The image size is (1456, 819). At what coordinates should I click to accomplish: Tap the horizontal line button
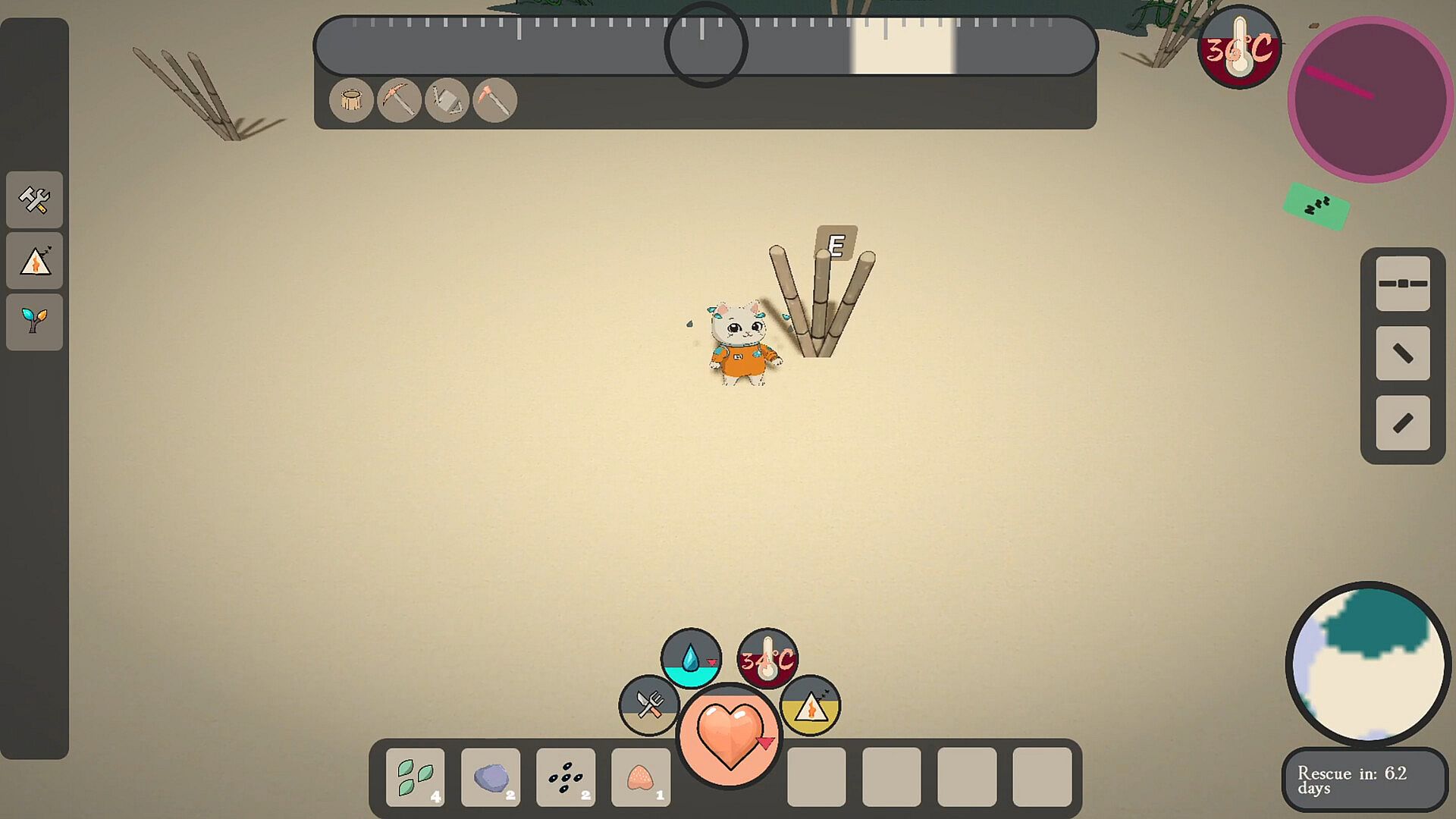[x=1403, y=284]
